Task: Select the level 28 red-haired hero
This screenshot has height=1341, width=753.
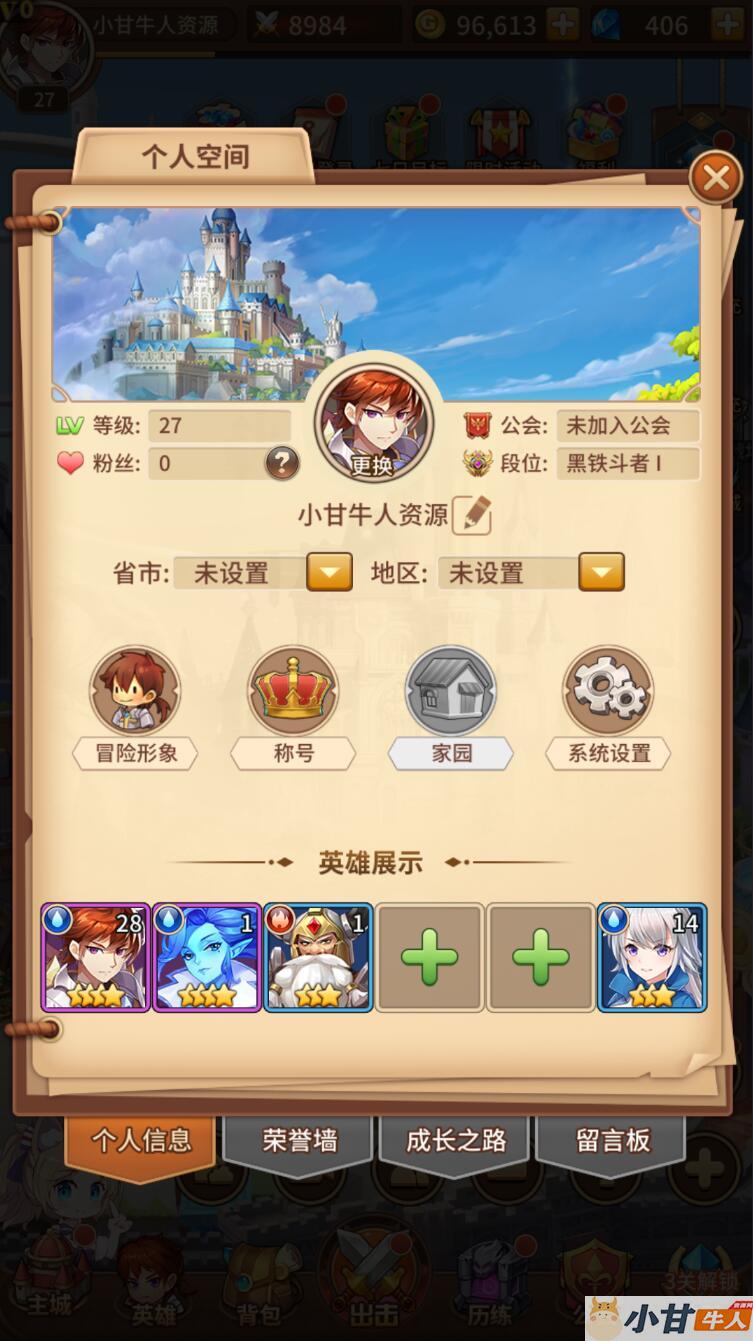Action: point(96,957)
